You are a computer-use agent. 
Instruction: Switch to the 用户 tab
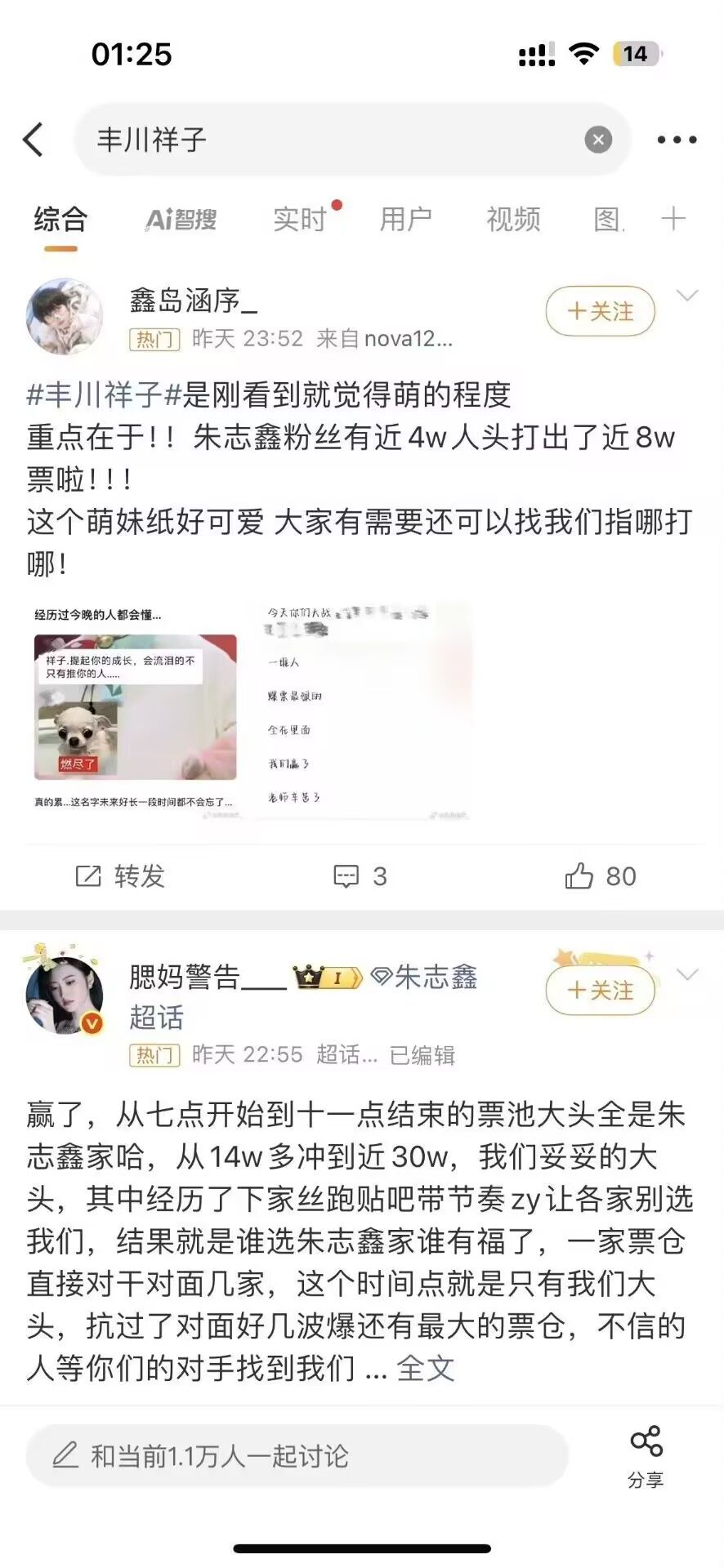pos(405,220)
